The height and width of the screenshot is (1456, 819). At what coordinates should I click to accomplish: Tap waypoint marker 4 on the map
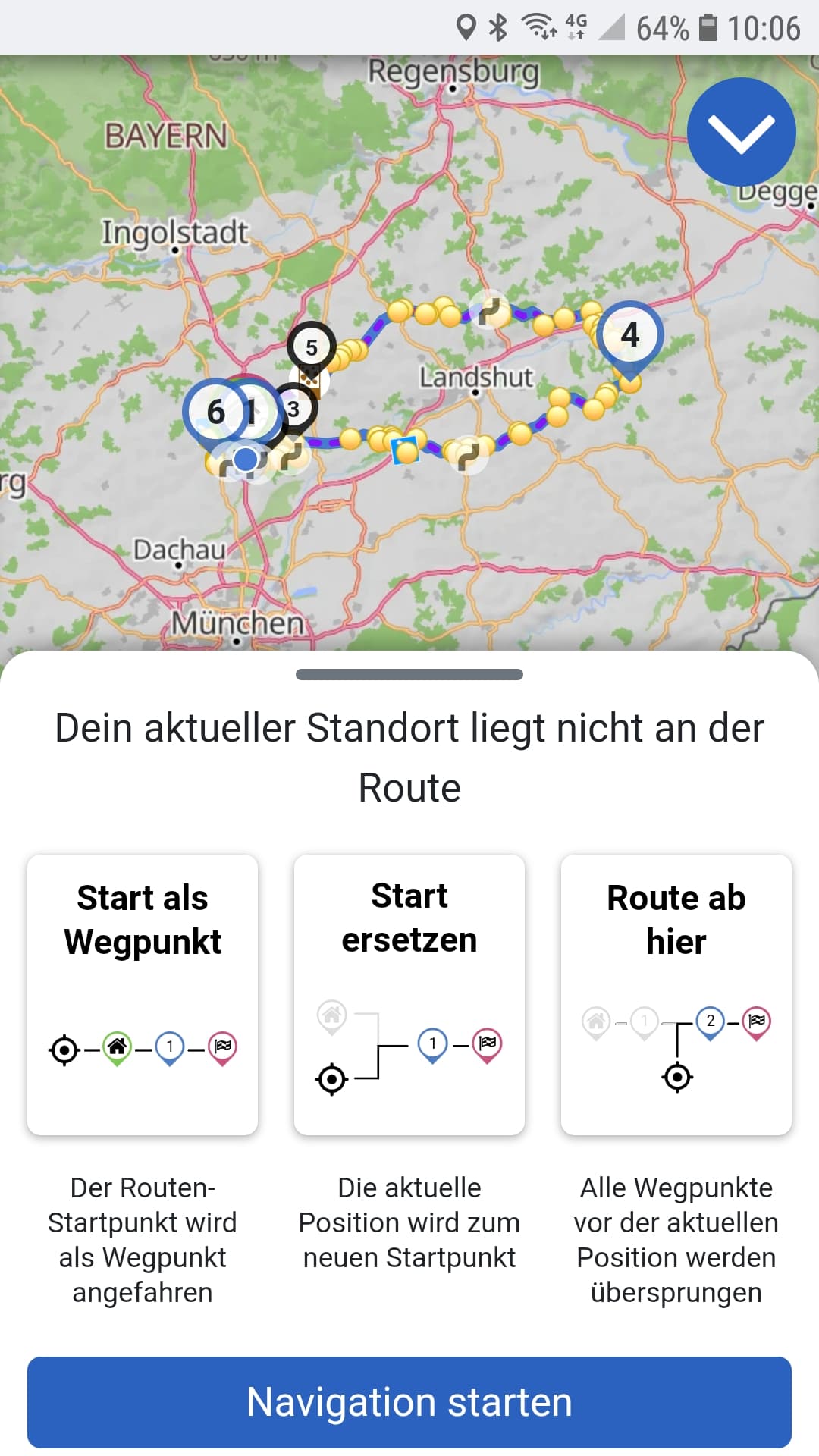(629, 335)
